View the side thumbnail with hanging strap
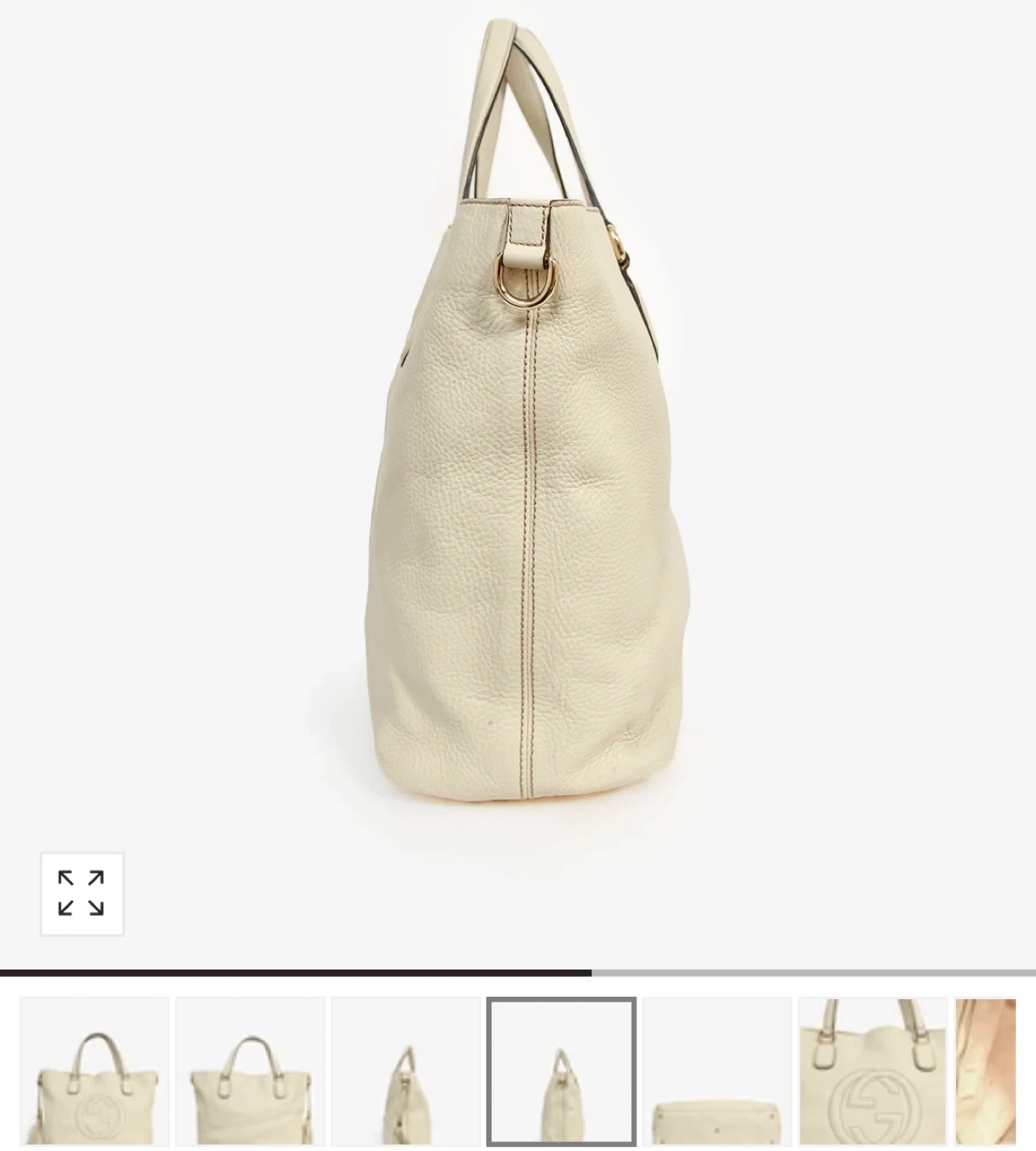The image size is (1036, 1151). coord(406,1071)
